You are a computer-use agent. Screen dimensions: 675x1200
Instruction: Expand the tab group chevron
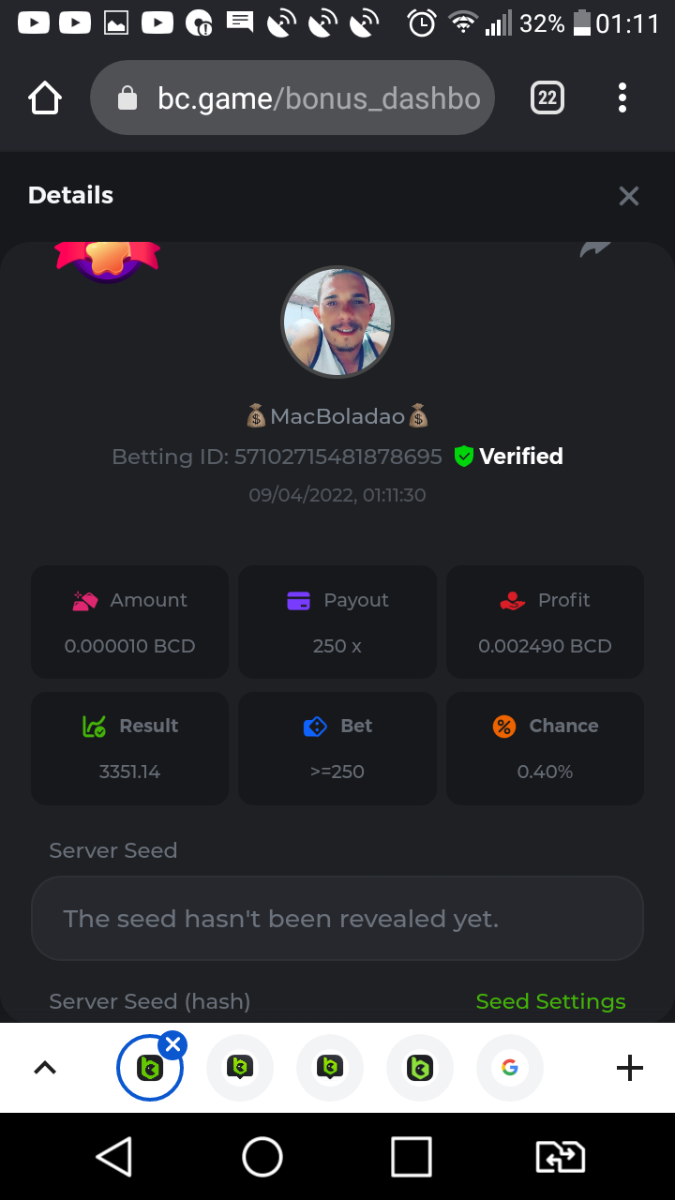(x=45, y=1068)
